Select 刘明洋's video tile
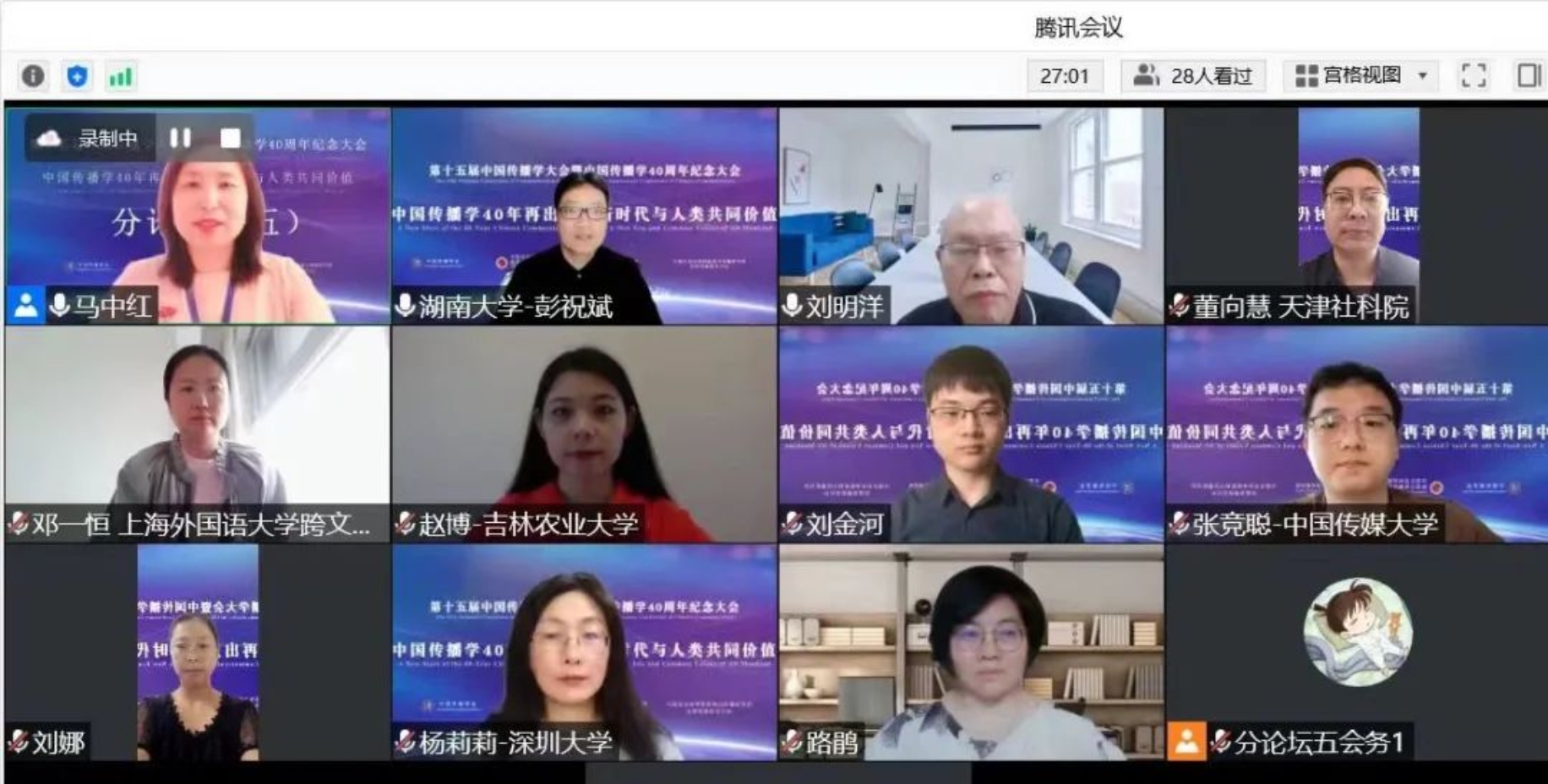1548x784 pixels. pyautogui.click(x=970, y=216)
